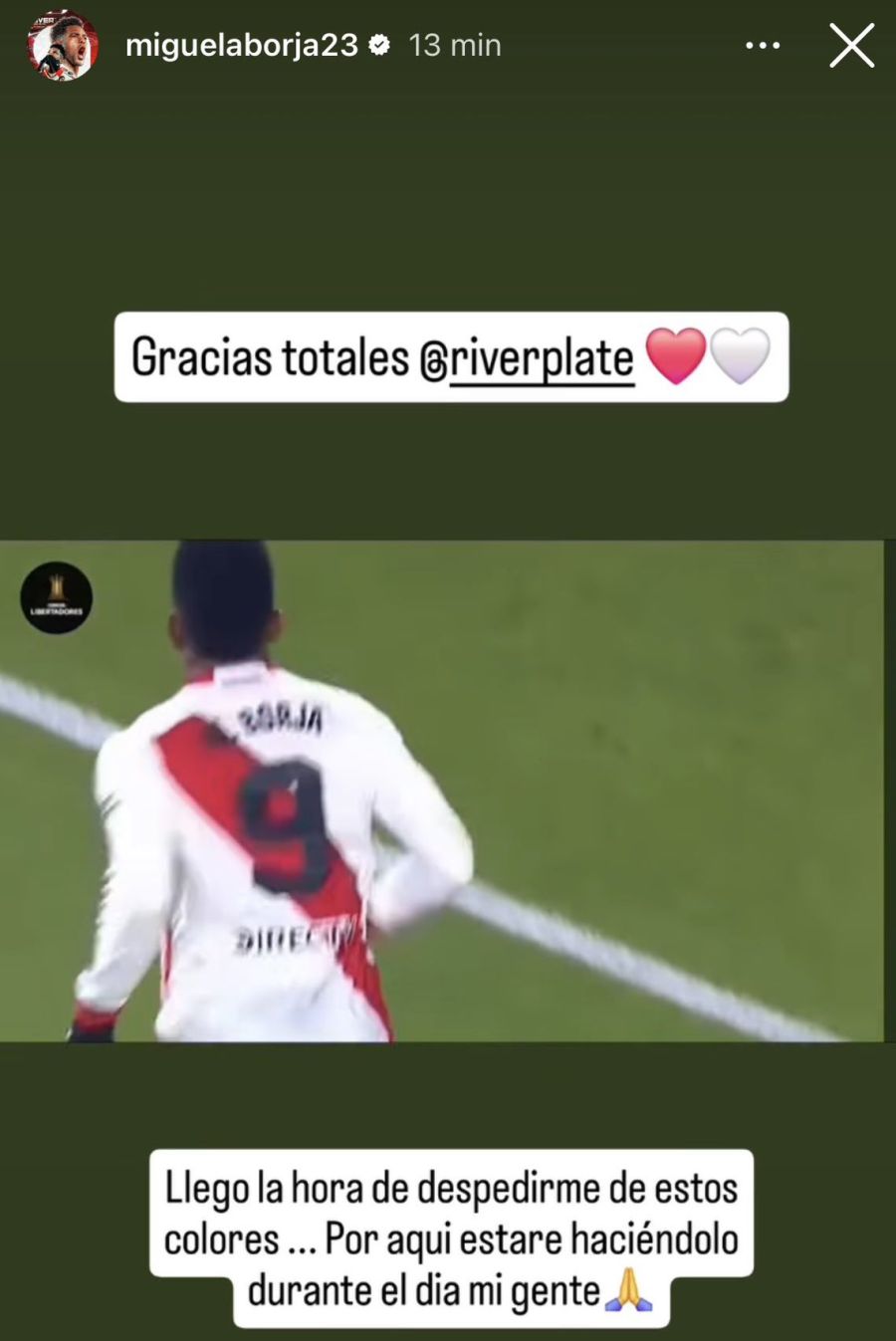
Task: Tap the Copa Libertadores logo on the video
Action: click(57, 597)
